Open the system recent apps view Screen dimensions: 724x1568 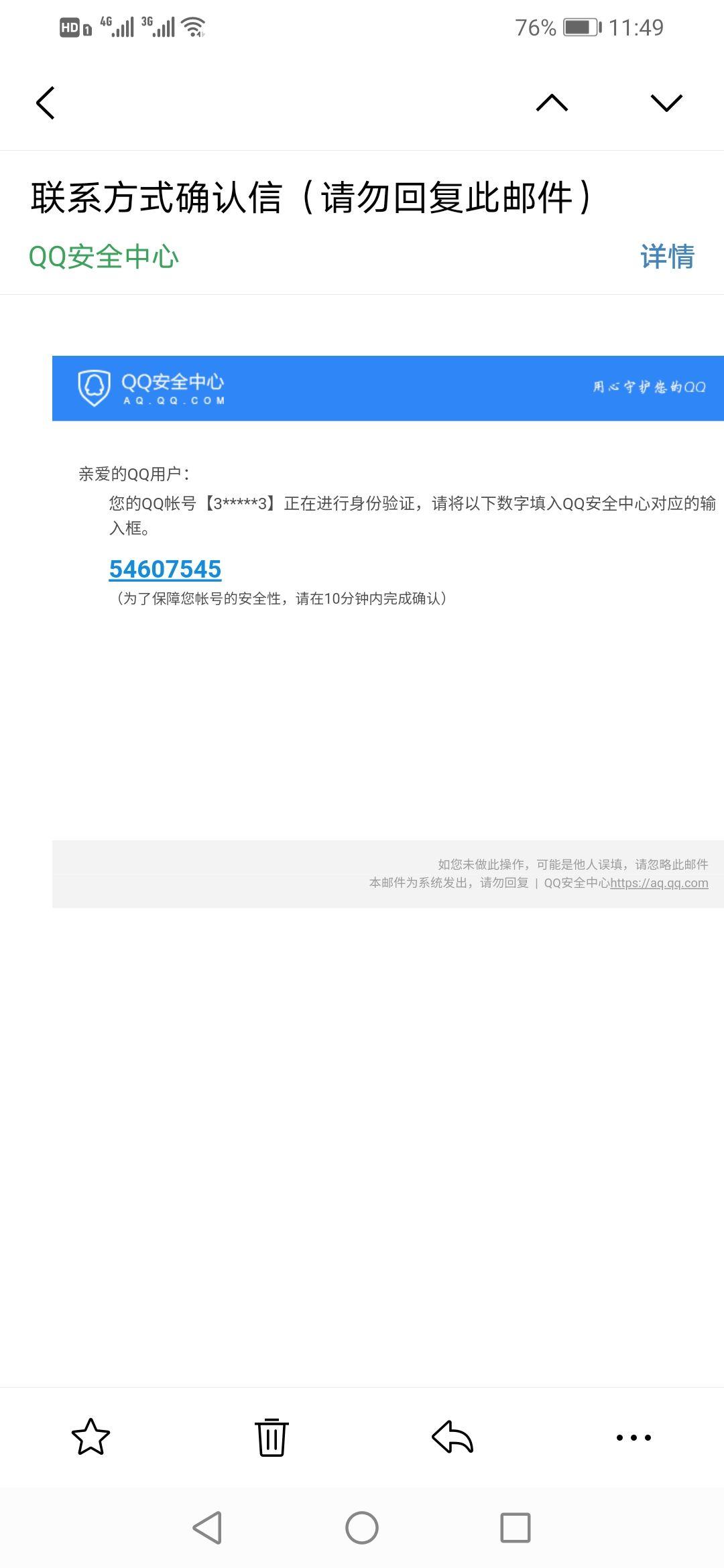[516, 1528]
